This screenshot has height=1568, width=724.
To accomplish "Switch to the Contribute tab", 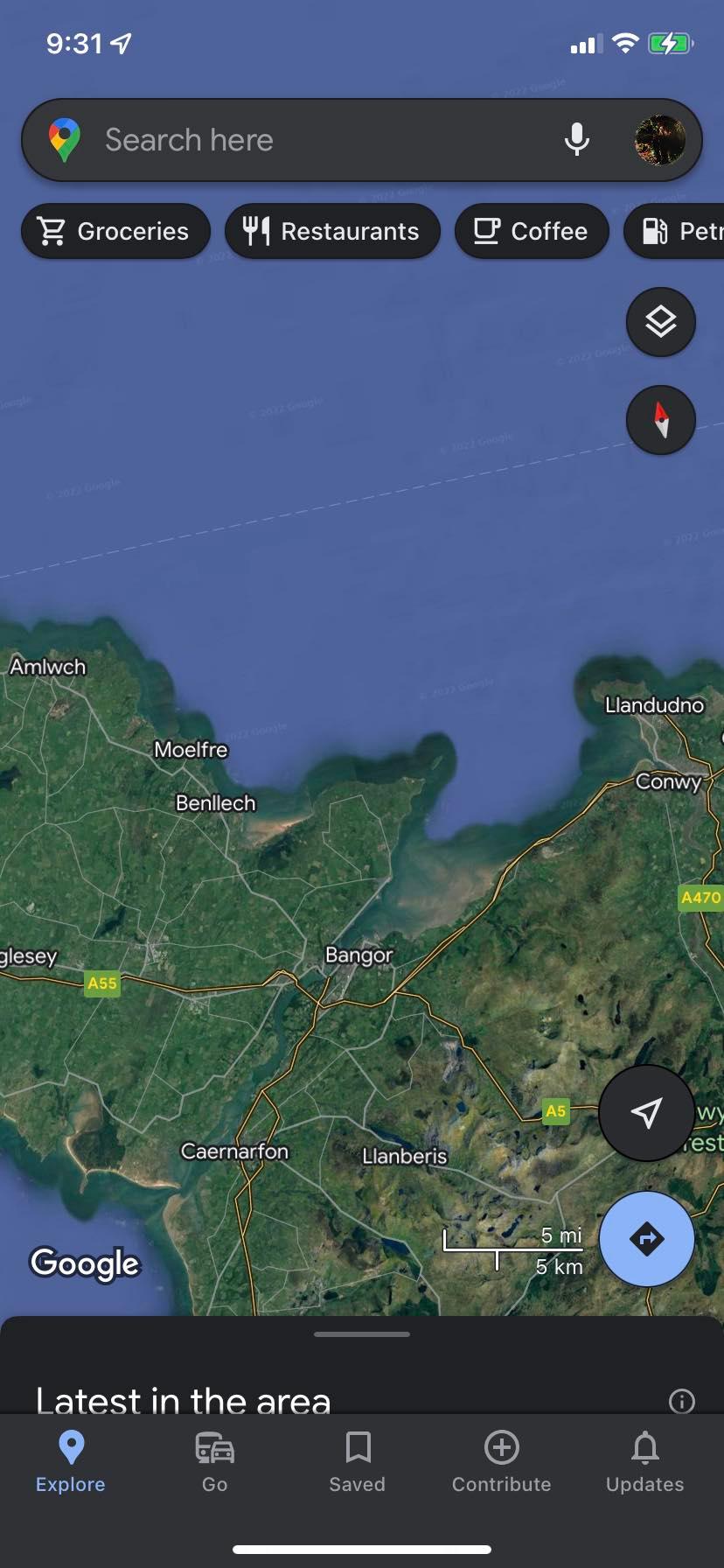I will (501, 1462).
